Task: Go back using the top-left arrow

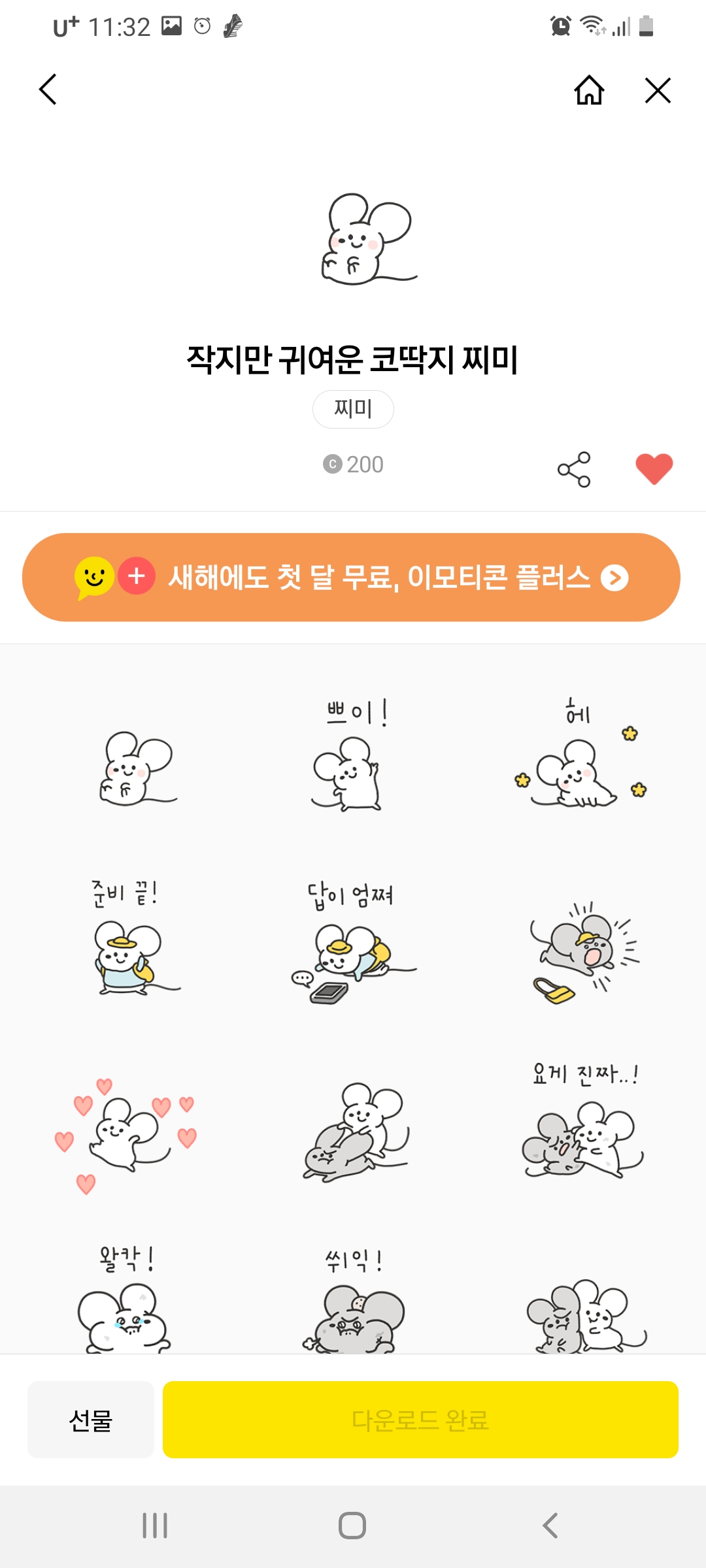Action: tap(48, 90)
